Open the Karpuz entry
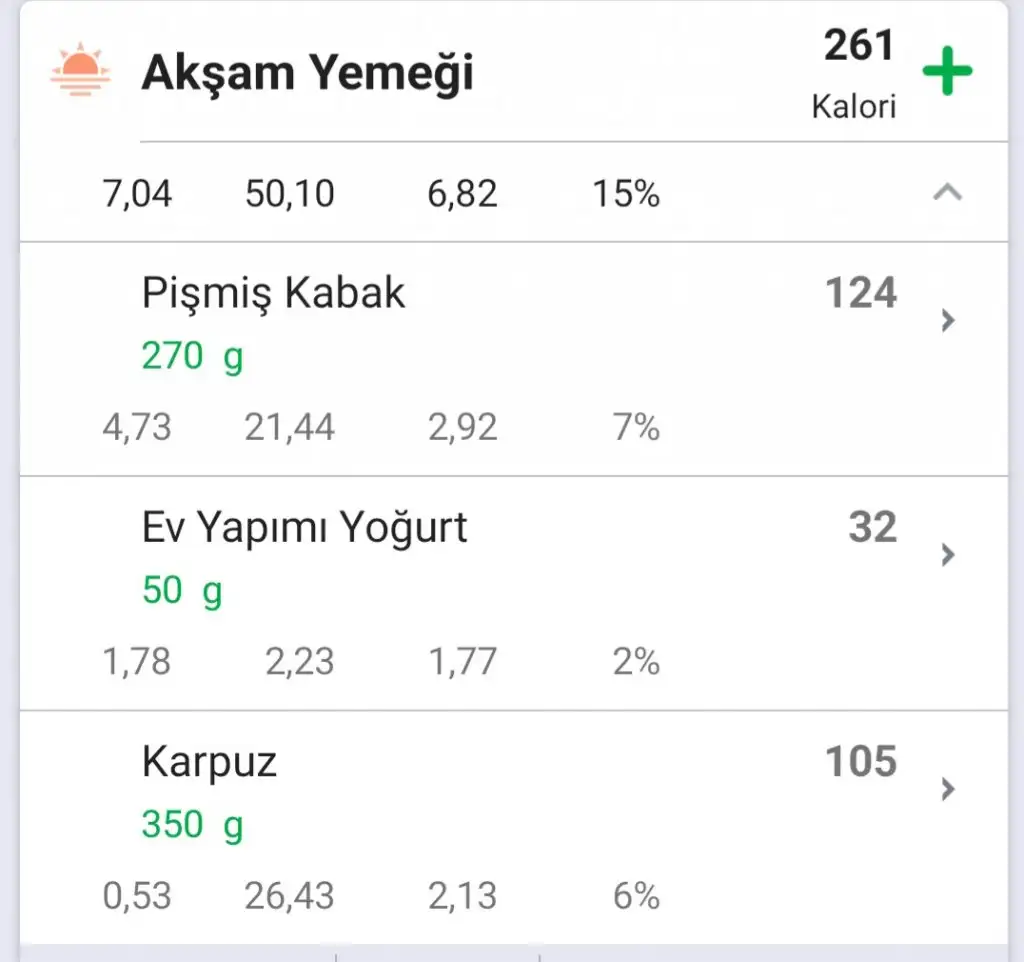This screenshot has height=962, width=1024. pos(948,789)
